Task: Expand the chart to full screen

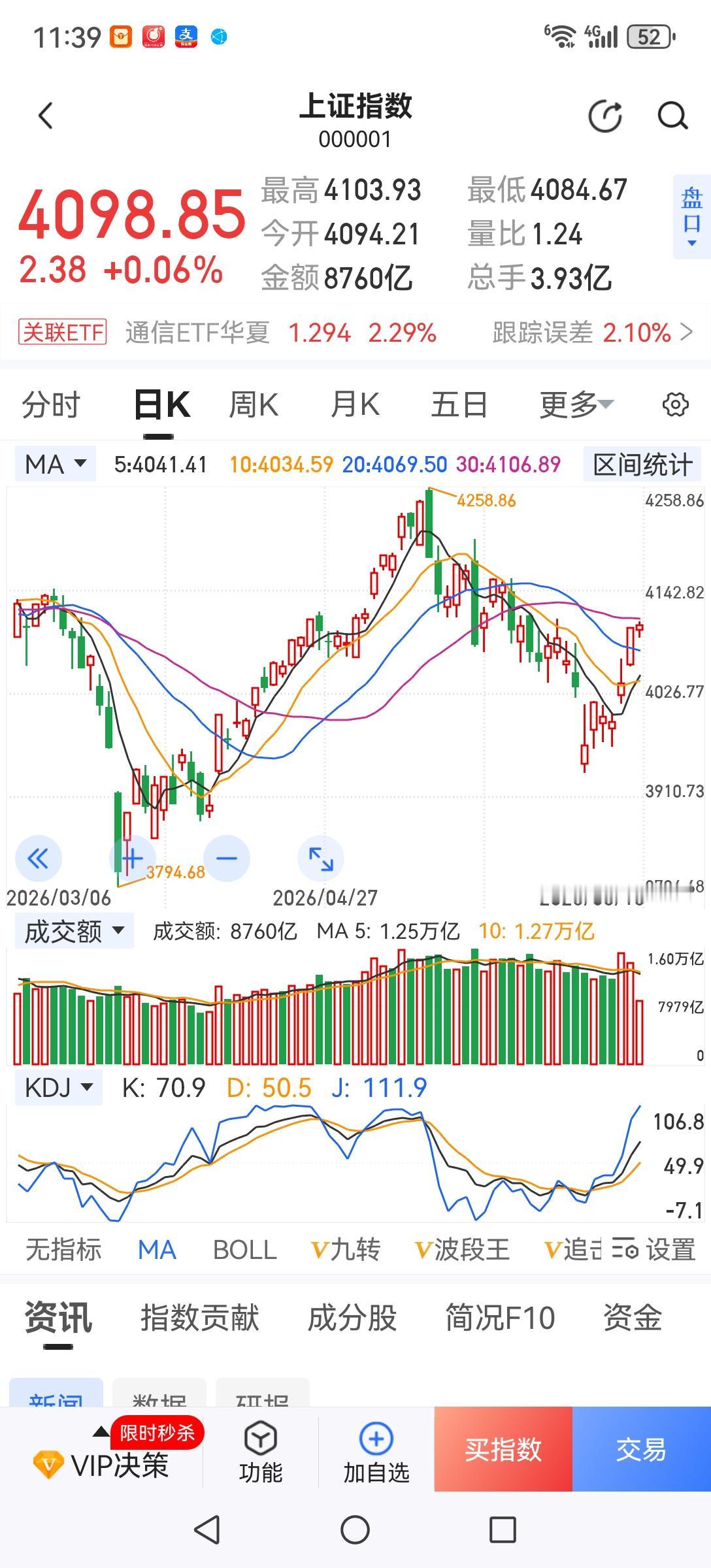Action: (x=321, y=858)
